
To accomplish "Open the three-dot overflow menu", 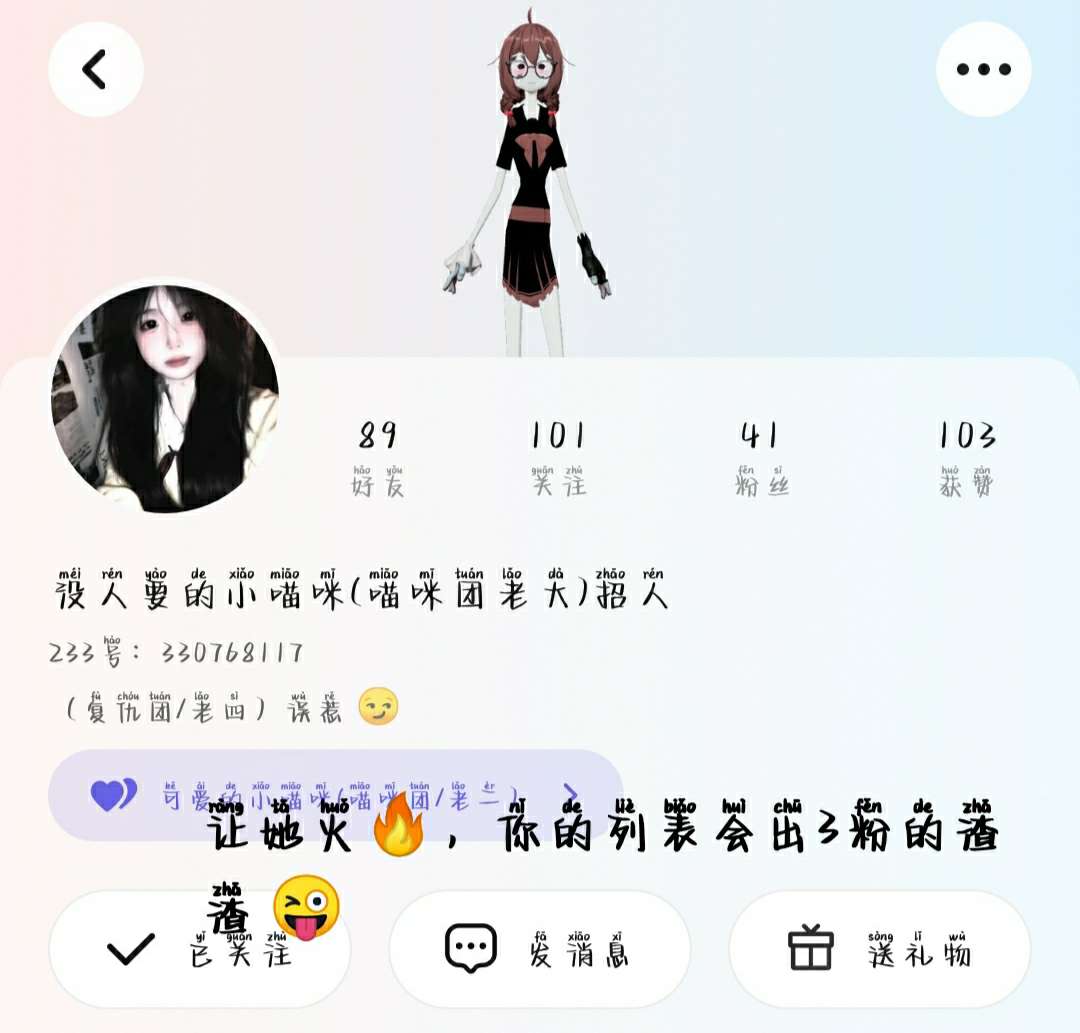I will point(983,70).
